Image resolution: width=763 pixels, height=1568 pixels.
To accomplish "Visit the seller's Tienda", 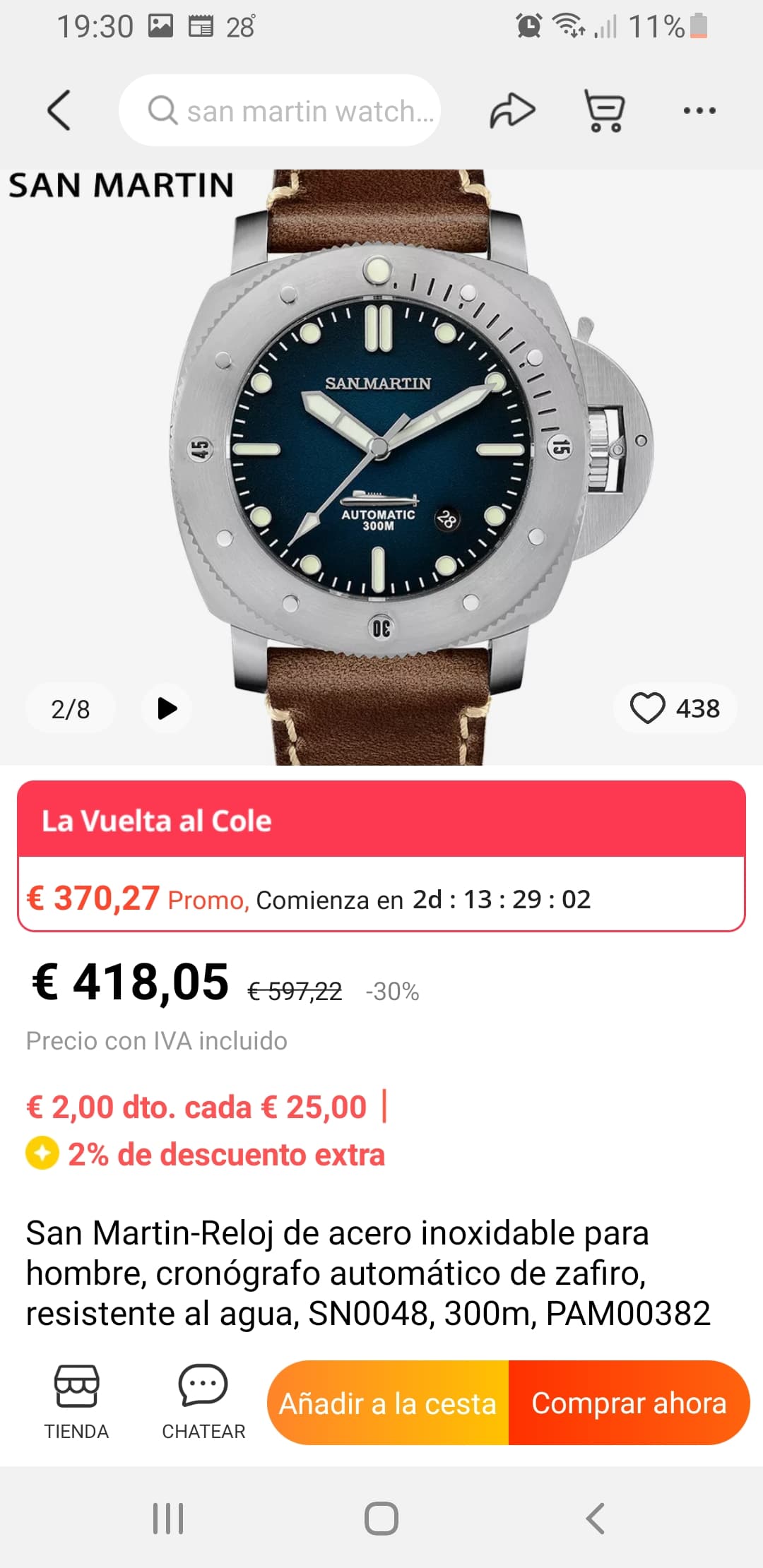I will 76,1402.
